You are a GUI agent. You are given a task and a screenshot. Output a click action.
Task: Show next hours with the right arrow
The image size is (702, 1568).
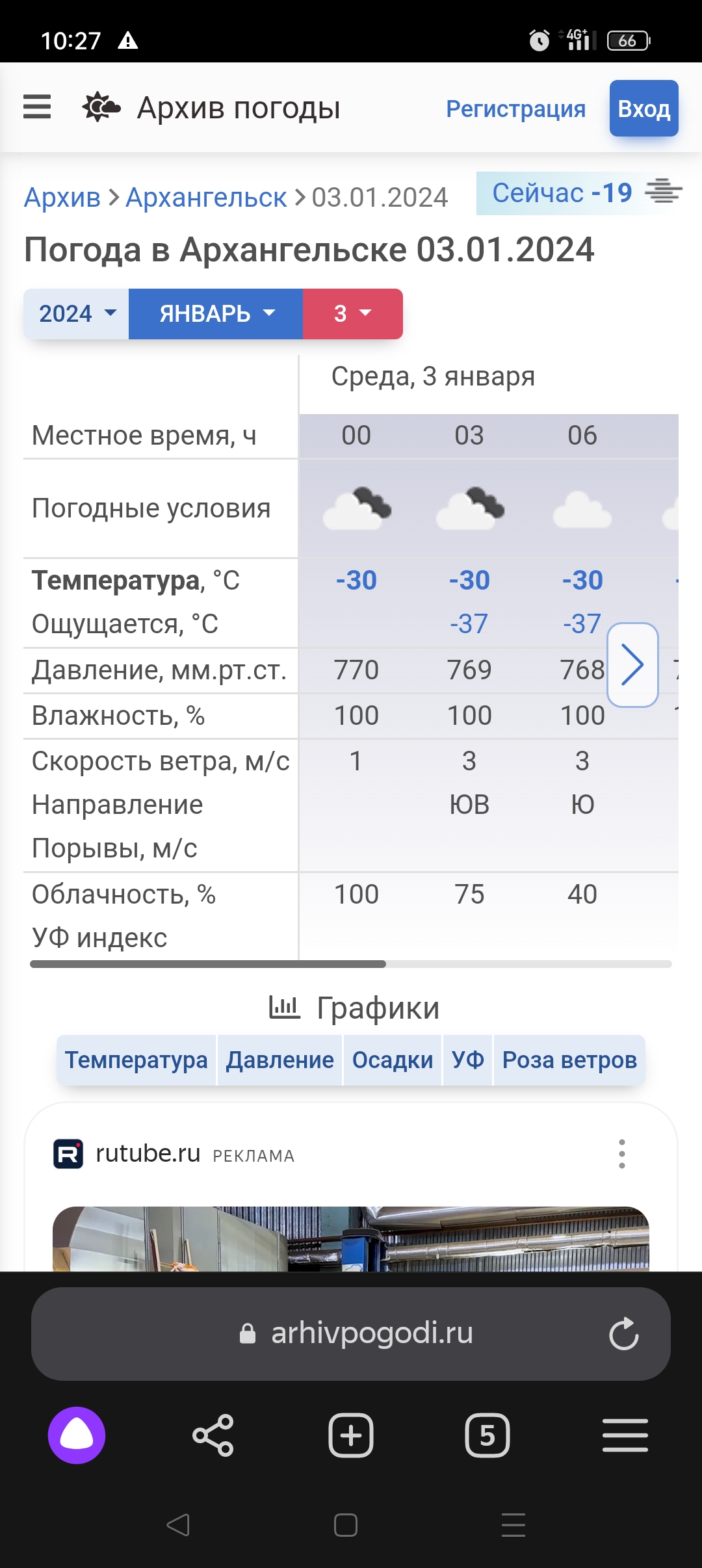(632, 664)
